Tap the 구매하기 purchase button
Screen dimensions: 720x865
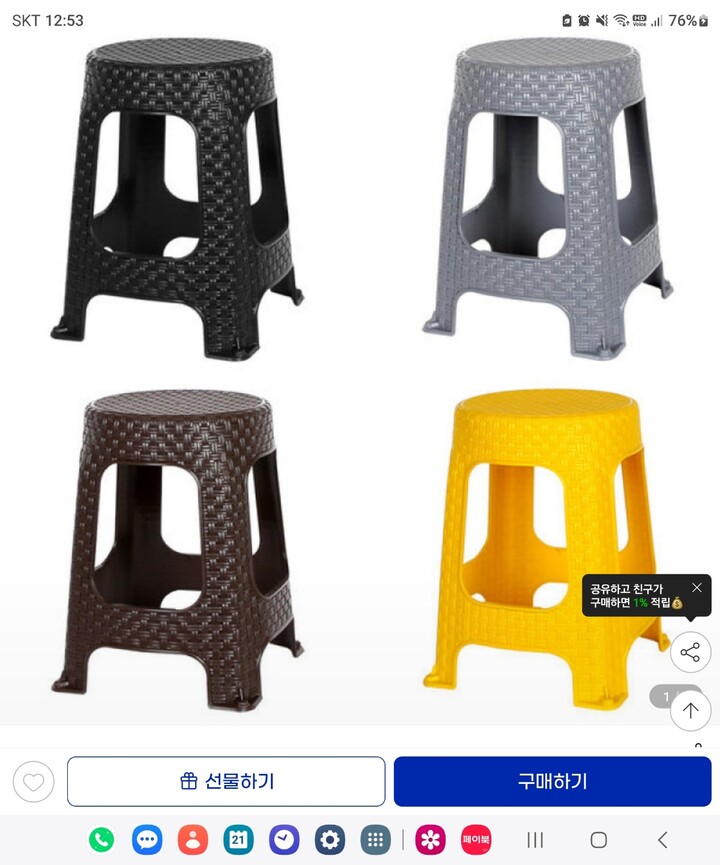553,782
